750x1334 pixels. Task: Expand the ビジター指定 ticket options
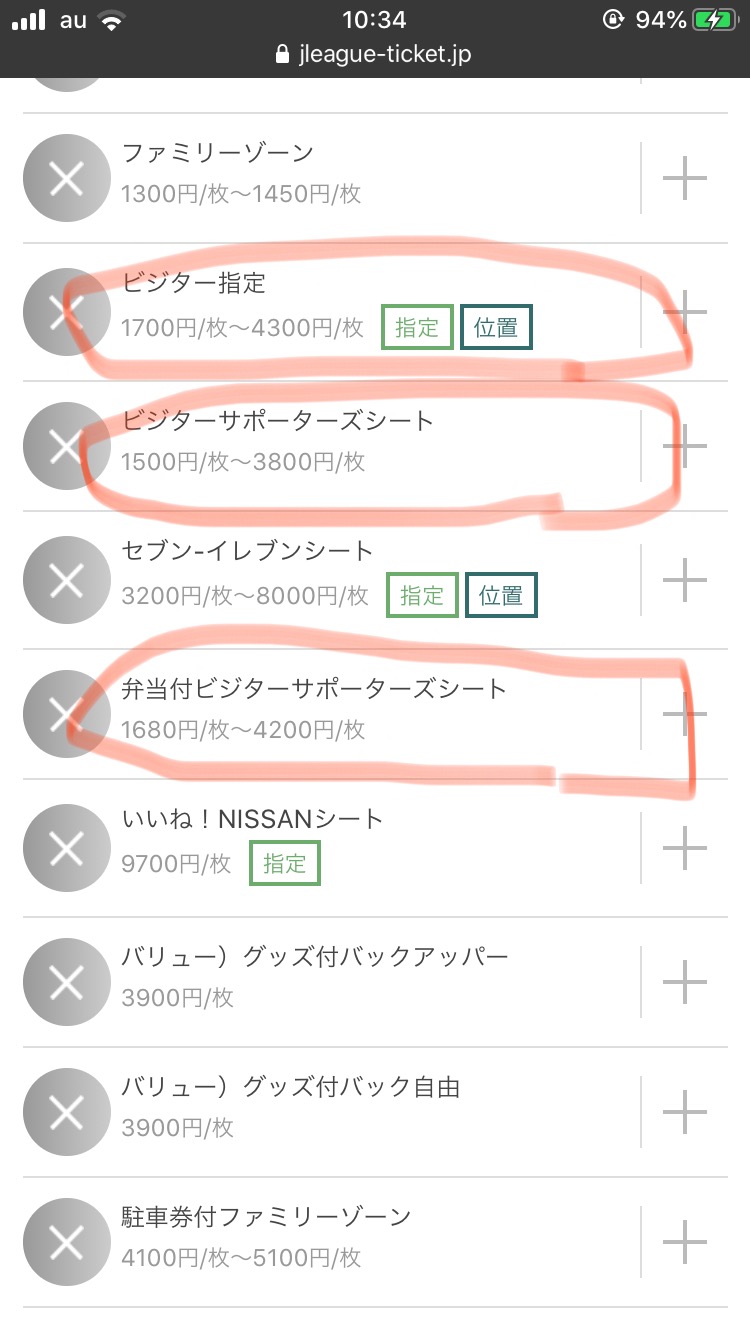click(x=685, y=312)
